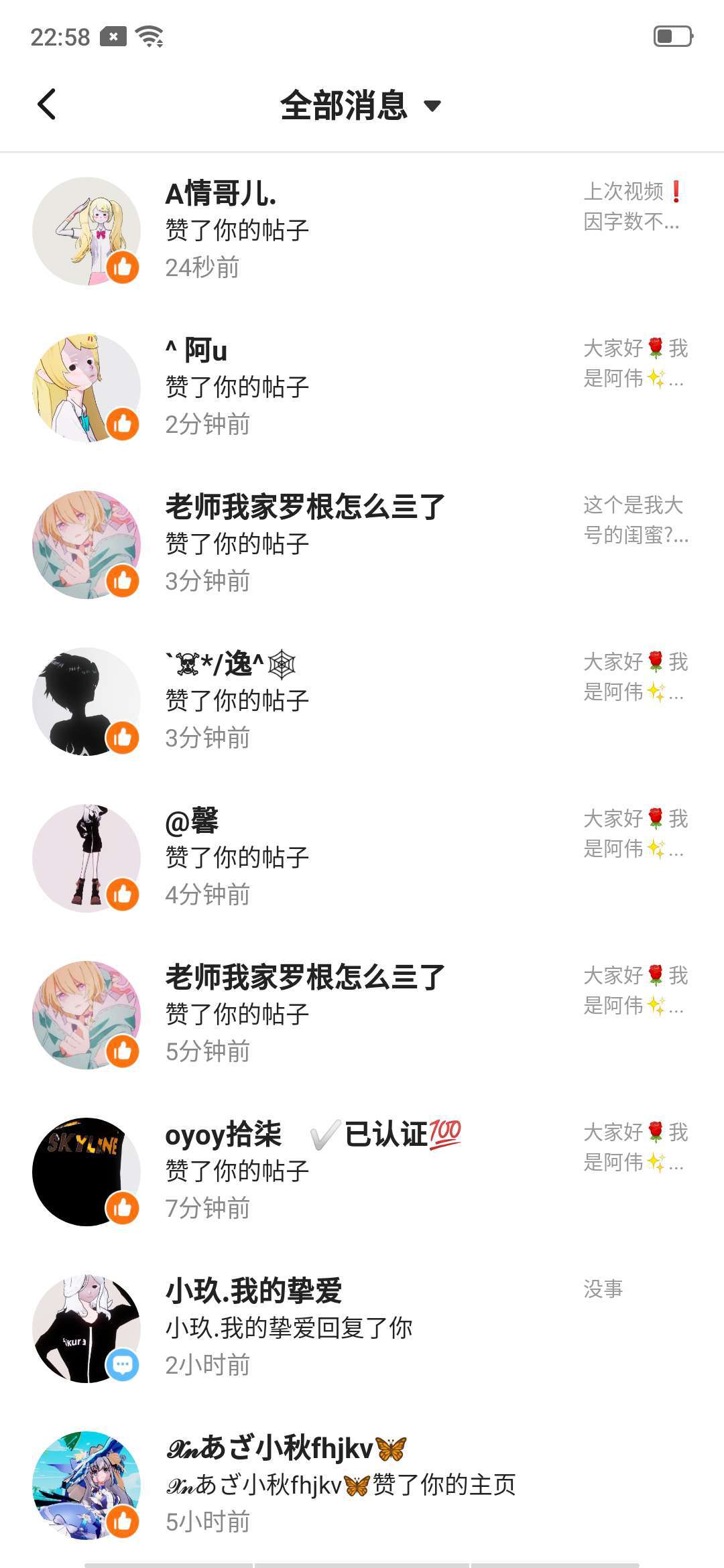This screenshot has width=724, height=1568.
Task: View the 5分钟前 like from 老师我家罗根怎么三了
Action: pos(362,1015)
